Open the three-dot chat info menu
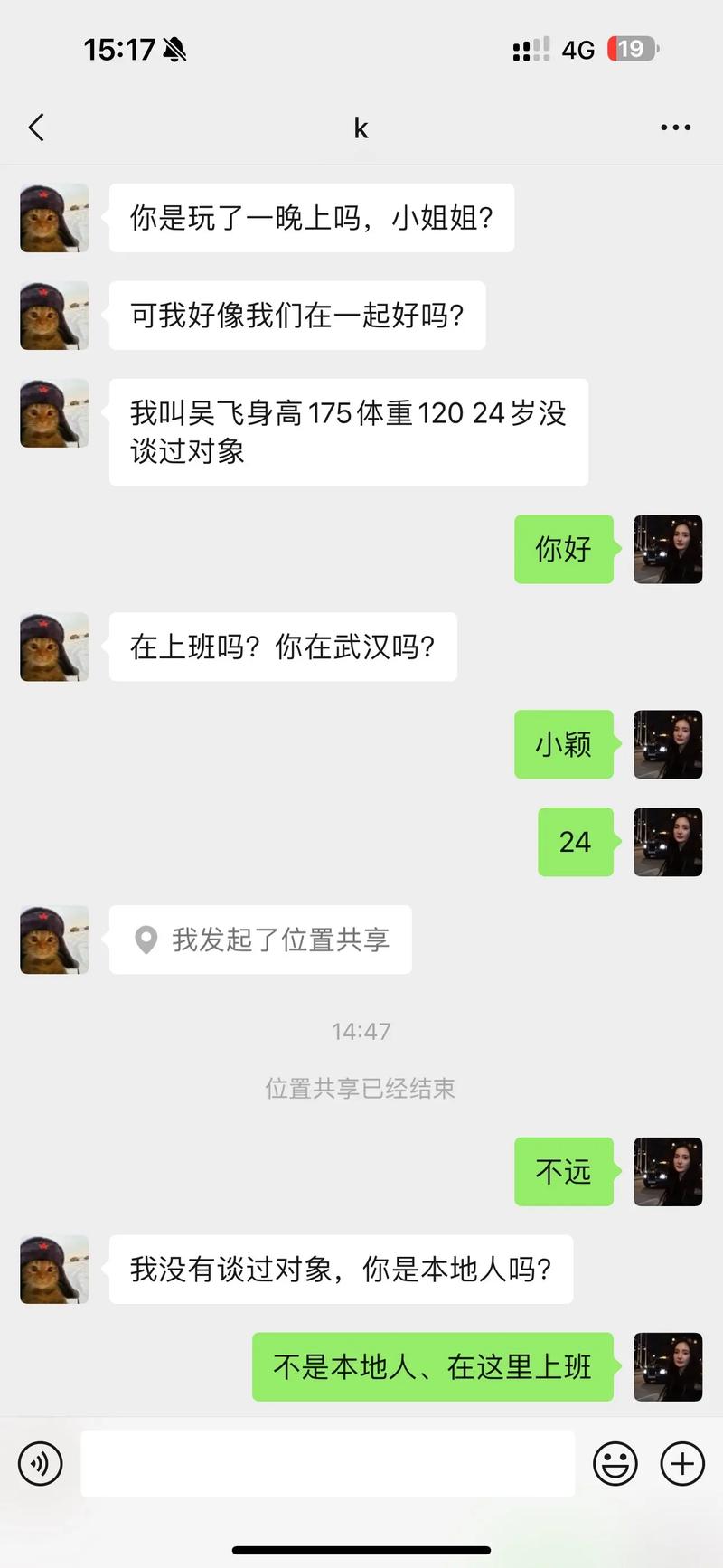The width and height of the screenshot is (723, 1568). click(x=675, y=128)
